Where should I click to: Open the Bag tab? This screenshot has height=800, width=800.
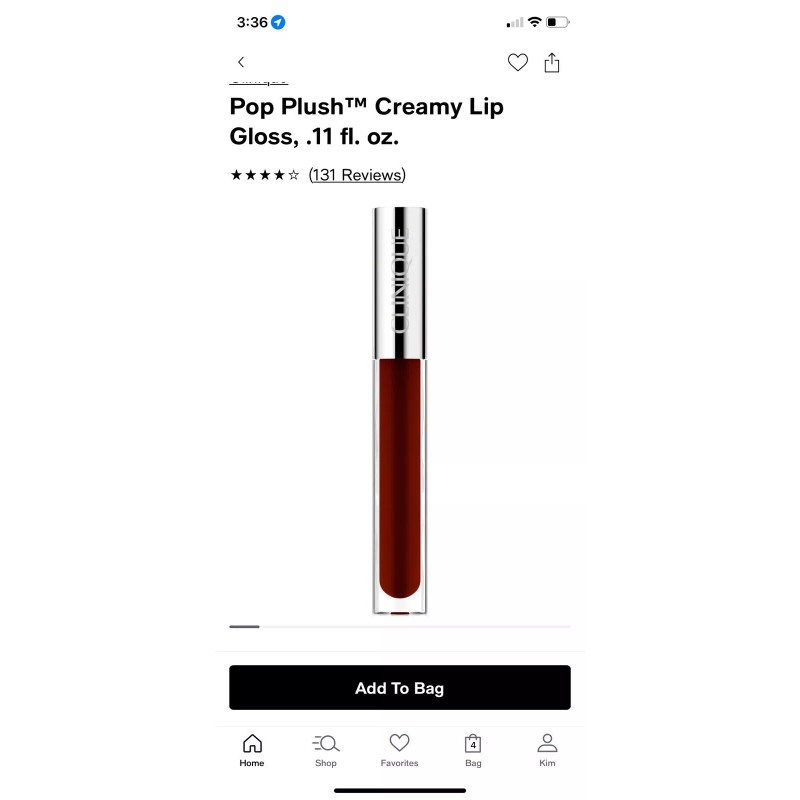coord(473,751)
